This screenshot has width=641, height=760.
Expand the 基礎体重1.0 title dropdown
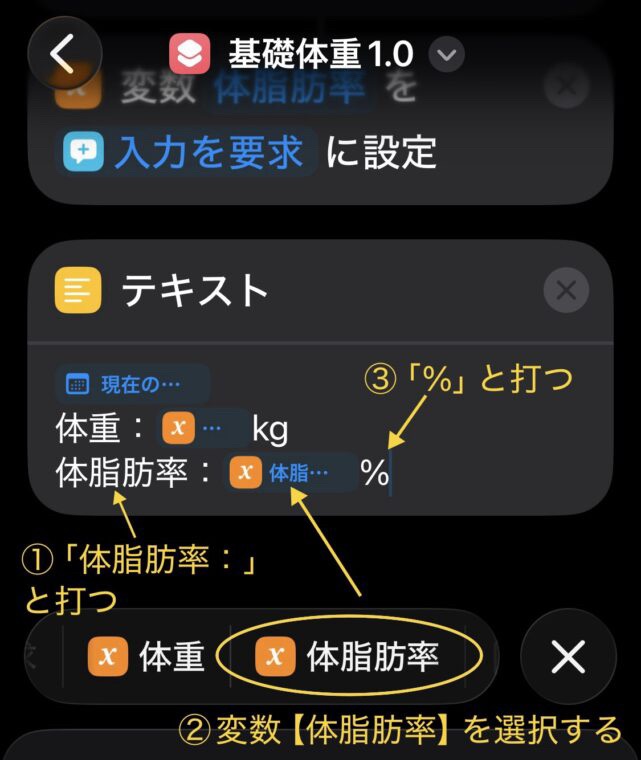tap(447, 54)
